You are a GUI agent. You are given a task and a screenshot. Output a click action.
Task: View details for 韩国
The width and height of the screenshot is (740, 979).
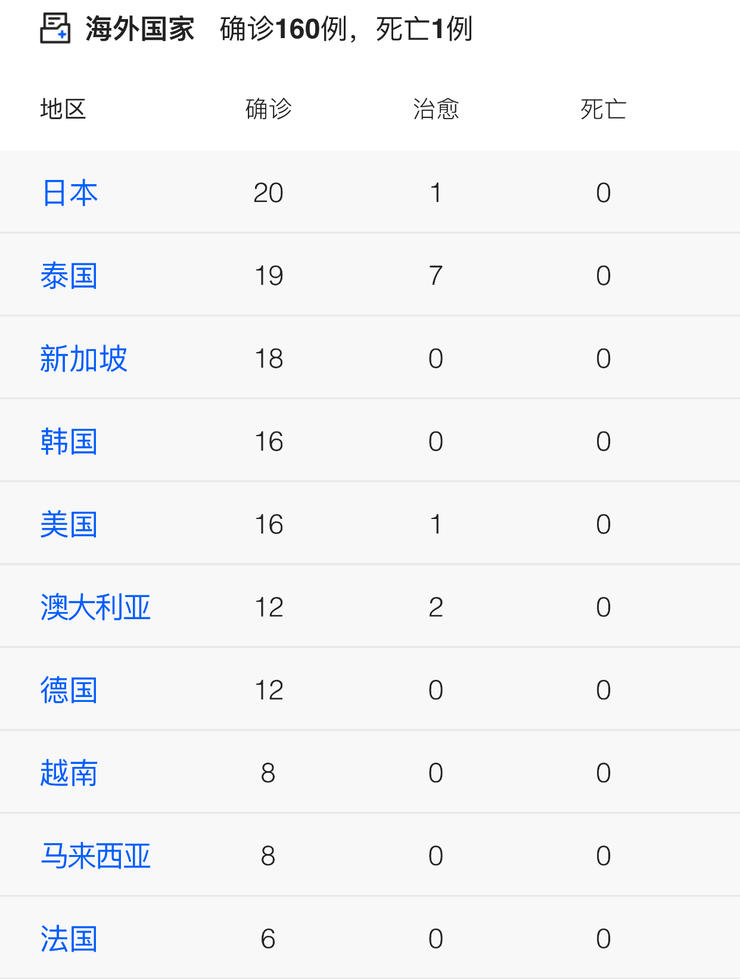(69, 442)
